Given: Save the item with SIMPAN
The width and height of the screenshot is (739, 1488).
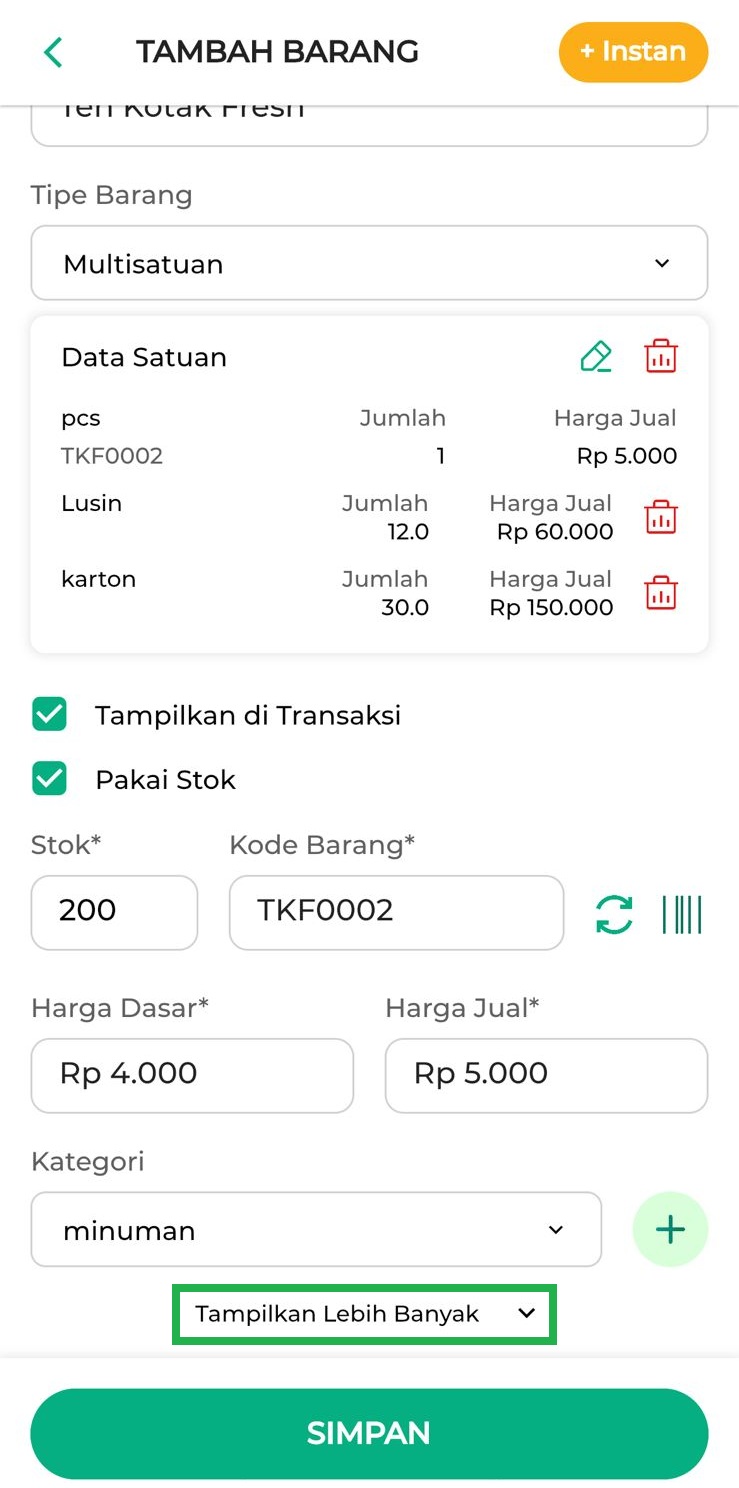Looking at the screenshot, I should 369,1433.
